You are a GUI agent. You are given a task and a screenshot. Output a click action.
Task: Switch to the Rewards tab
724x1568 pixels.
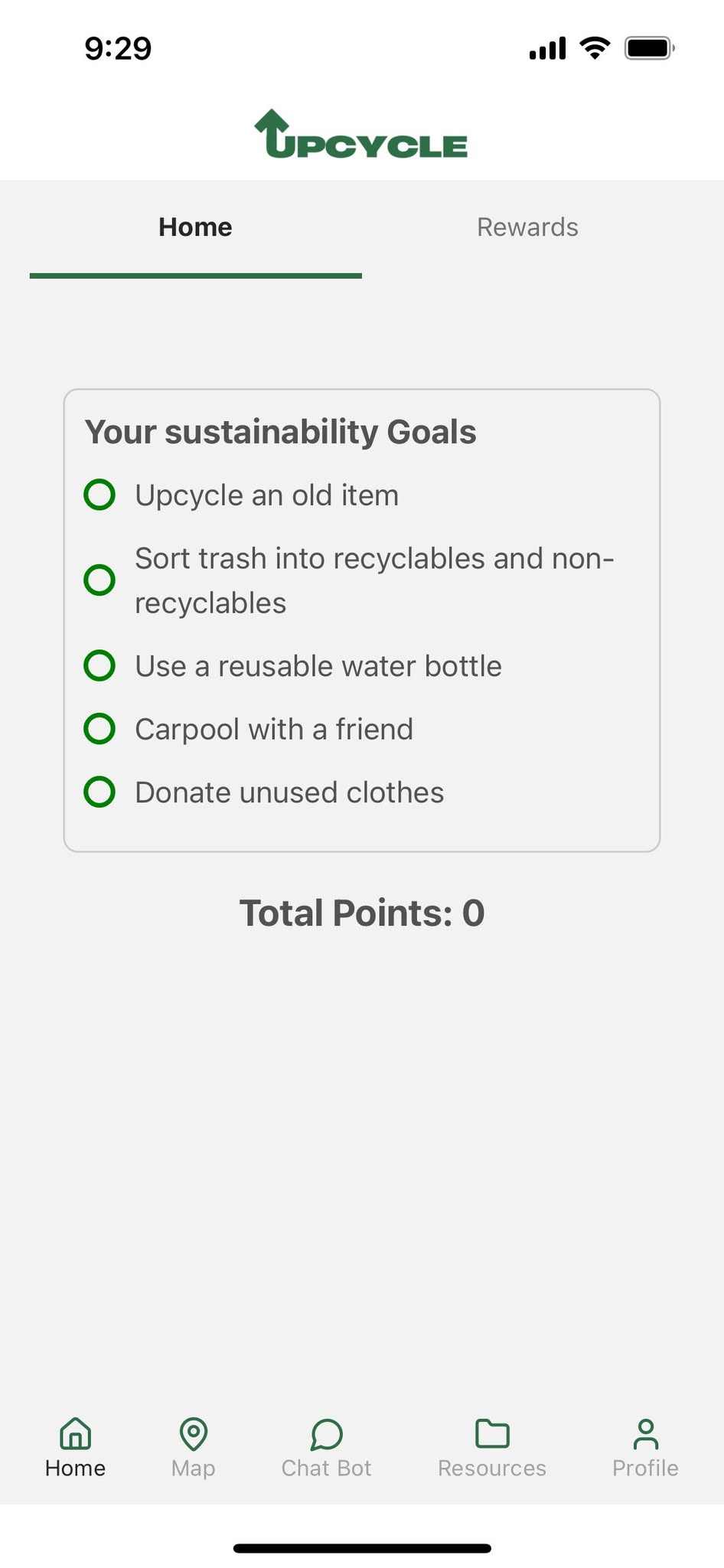pyautogui.click(x=527, y=227)
